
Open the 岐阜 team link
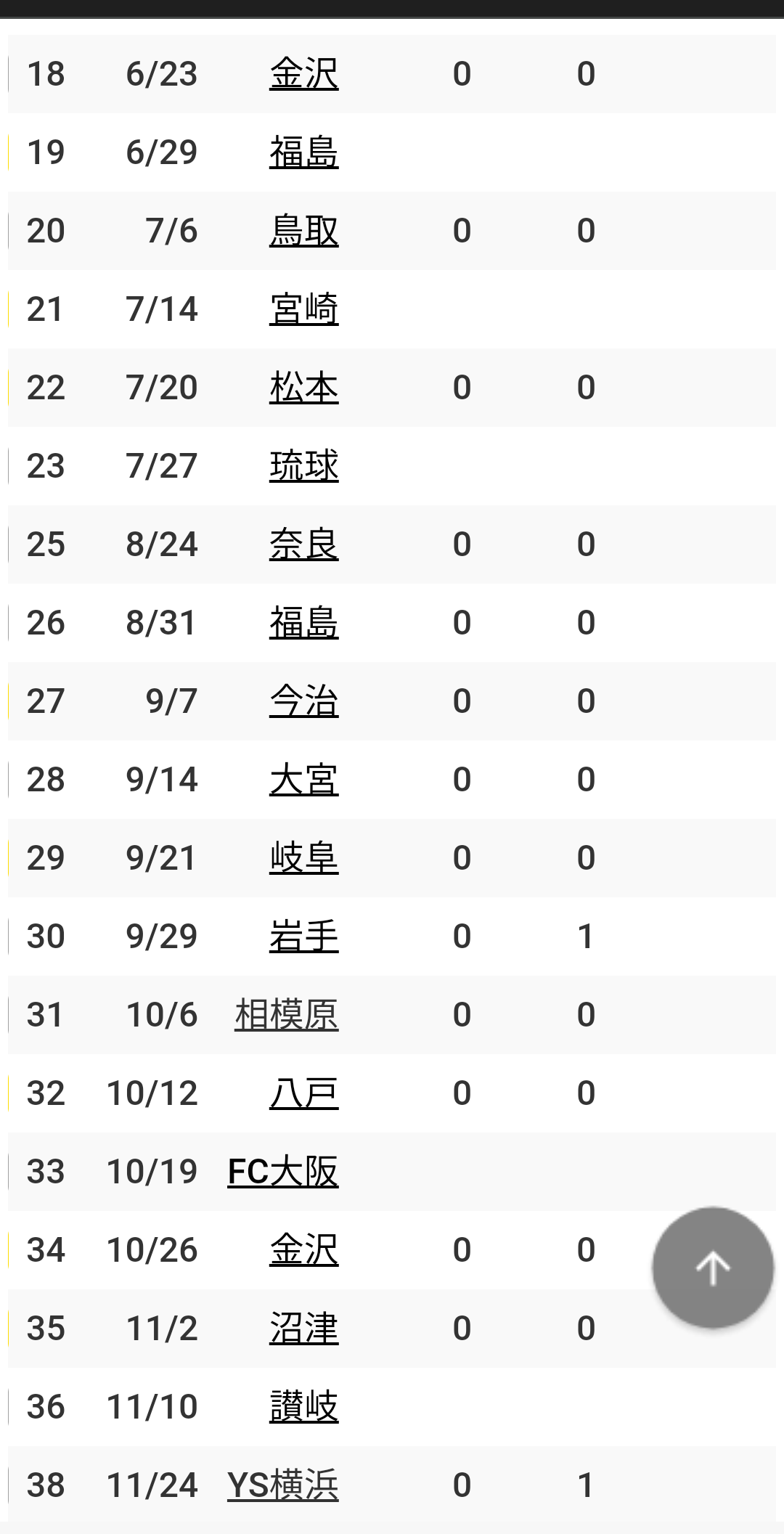tap(304, 858)
